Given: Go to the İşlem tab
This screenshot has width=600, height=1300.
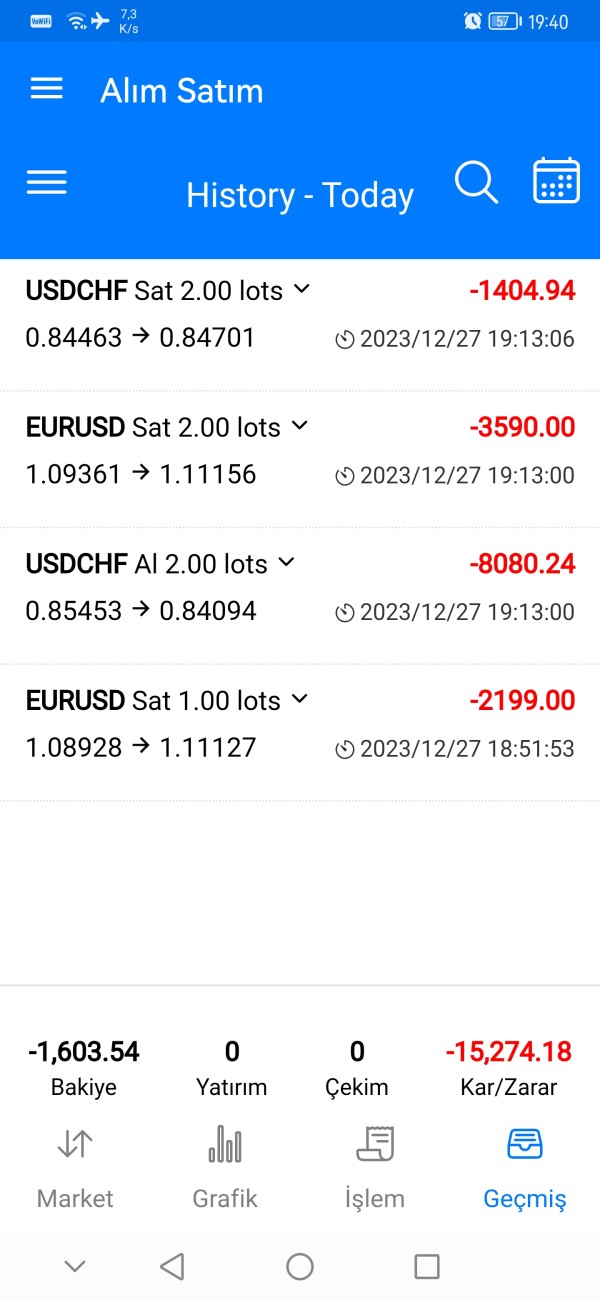Looking at the screenshot, I should pos(375,1167).
